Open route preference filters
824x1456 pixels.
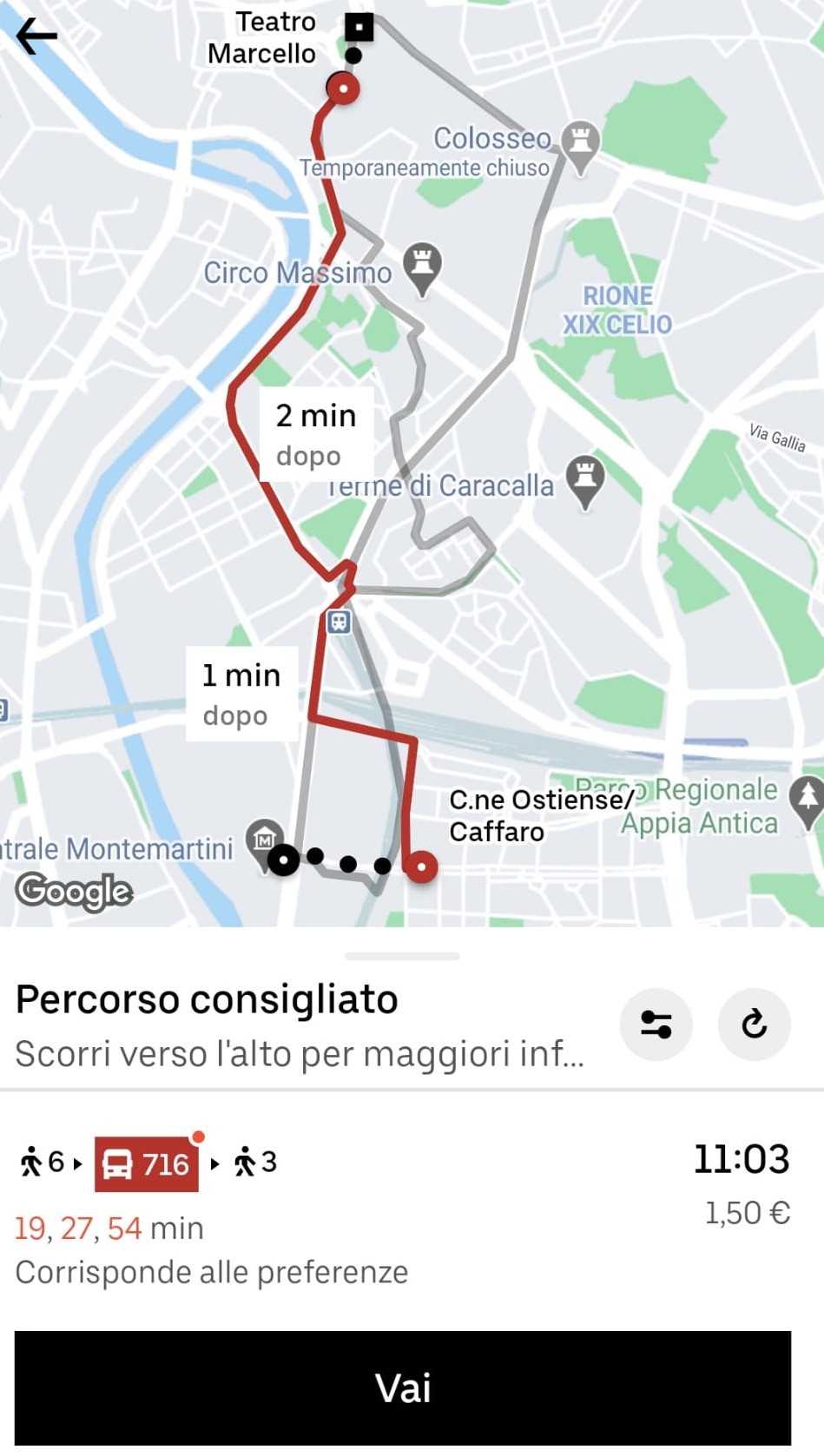coord(656,1024)
